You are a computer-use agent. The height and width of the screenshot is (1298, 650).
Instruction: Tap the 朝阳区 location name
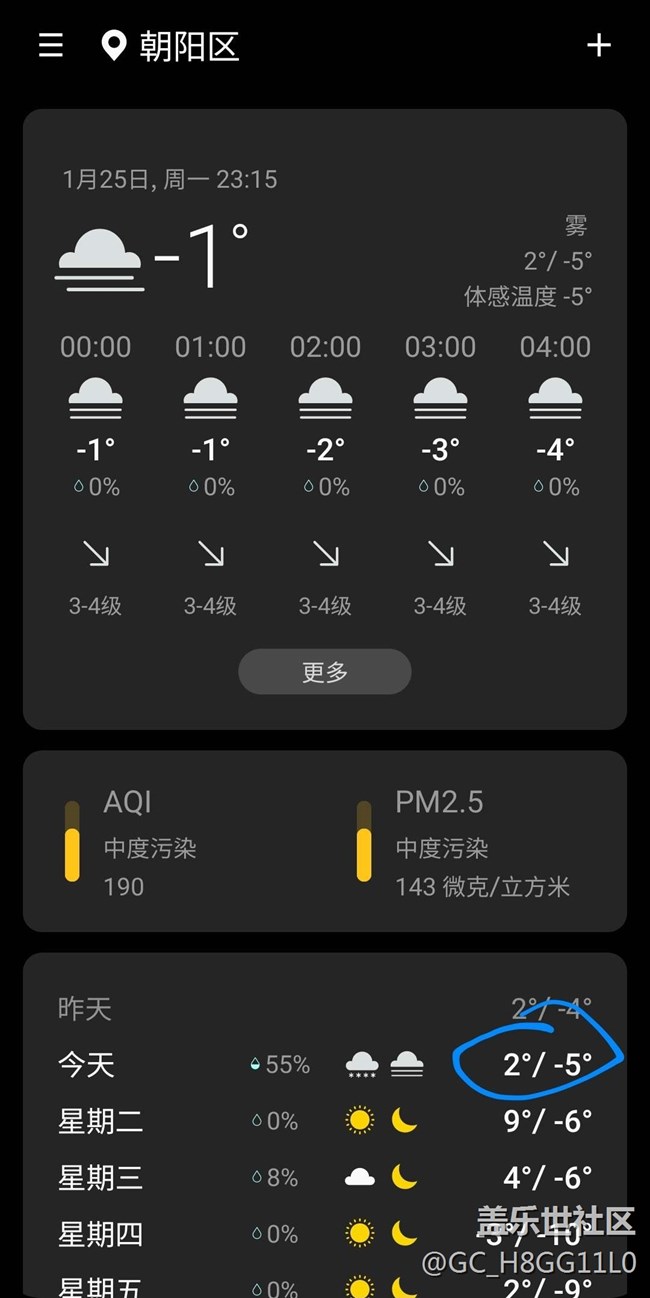point(189,47)
